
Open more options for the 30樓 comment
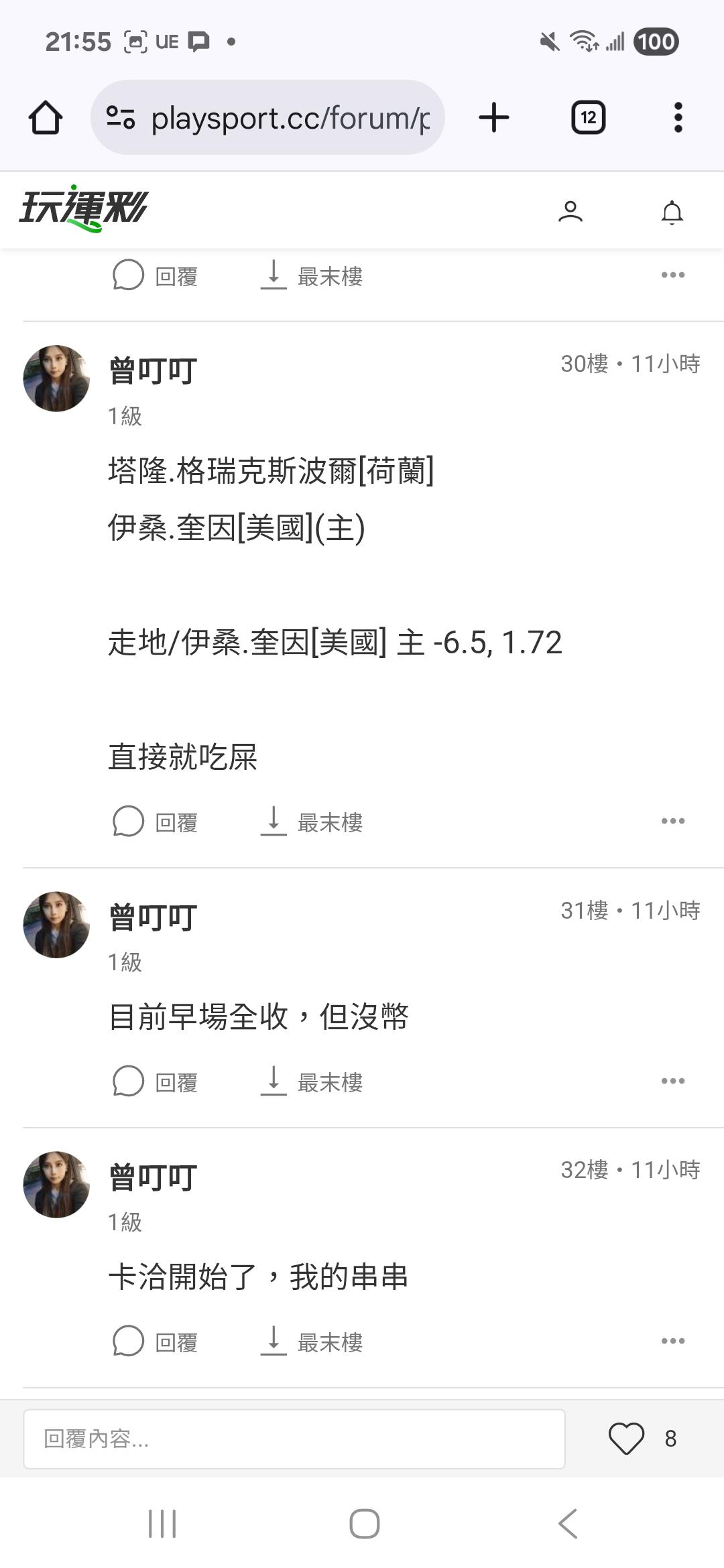672,821
